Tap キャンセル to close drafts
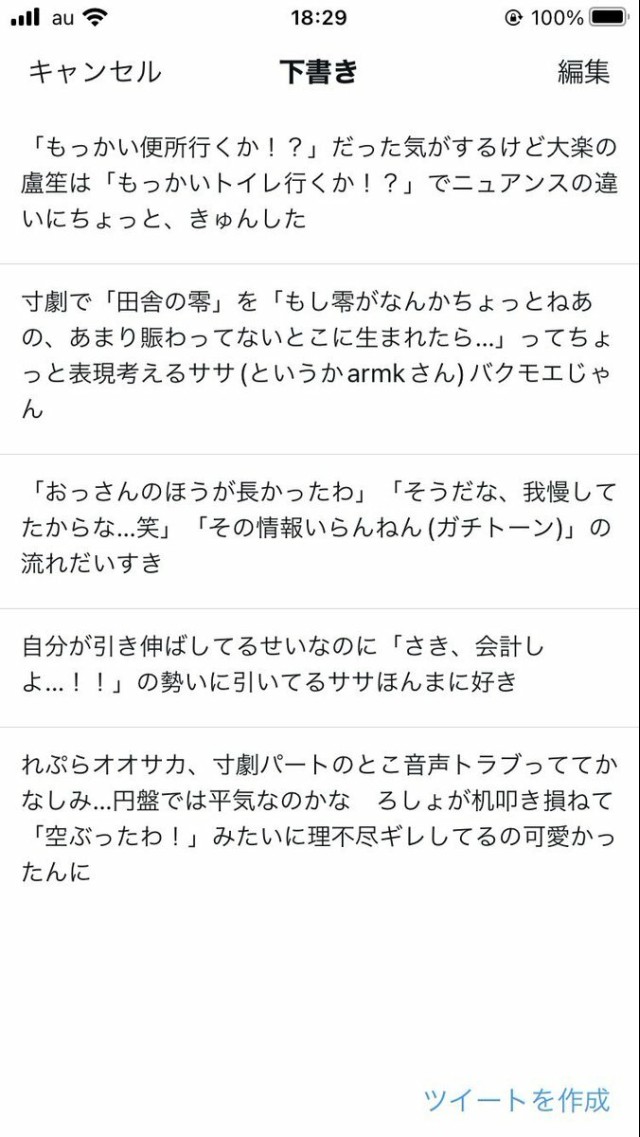The height and width of the screenshot is (1137, 640). point(95,73)
